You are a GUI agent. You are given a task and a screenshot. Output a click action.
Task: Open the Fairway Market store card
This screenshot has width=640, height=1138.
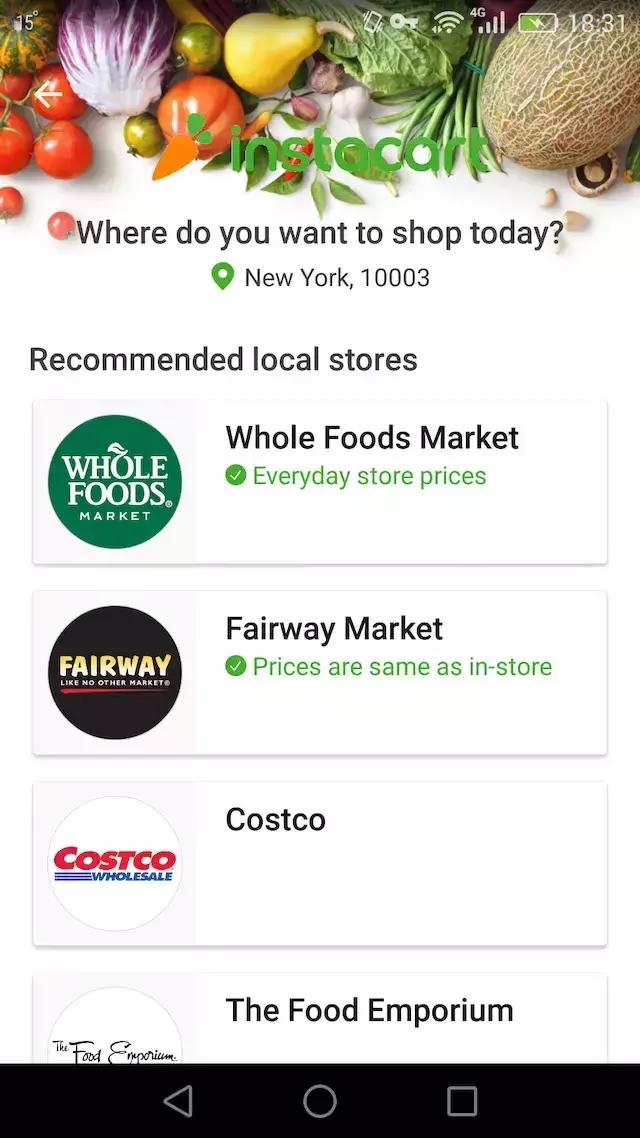click(x=320, y=672)
